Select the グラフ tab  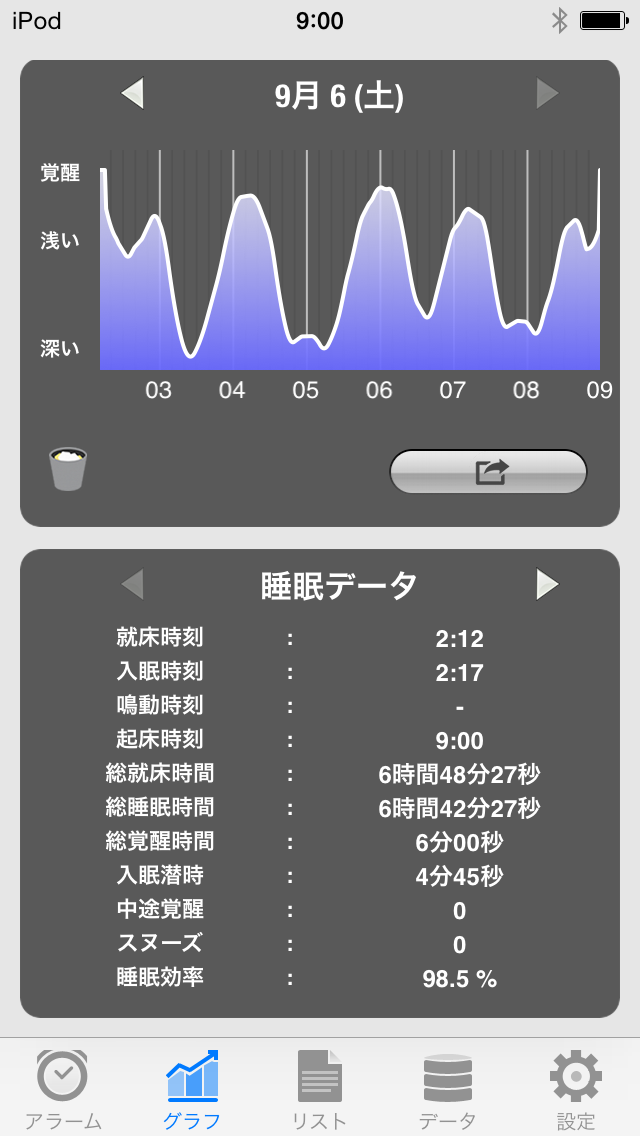point(191,1088)
